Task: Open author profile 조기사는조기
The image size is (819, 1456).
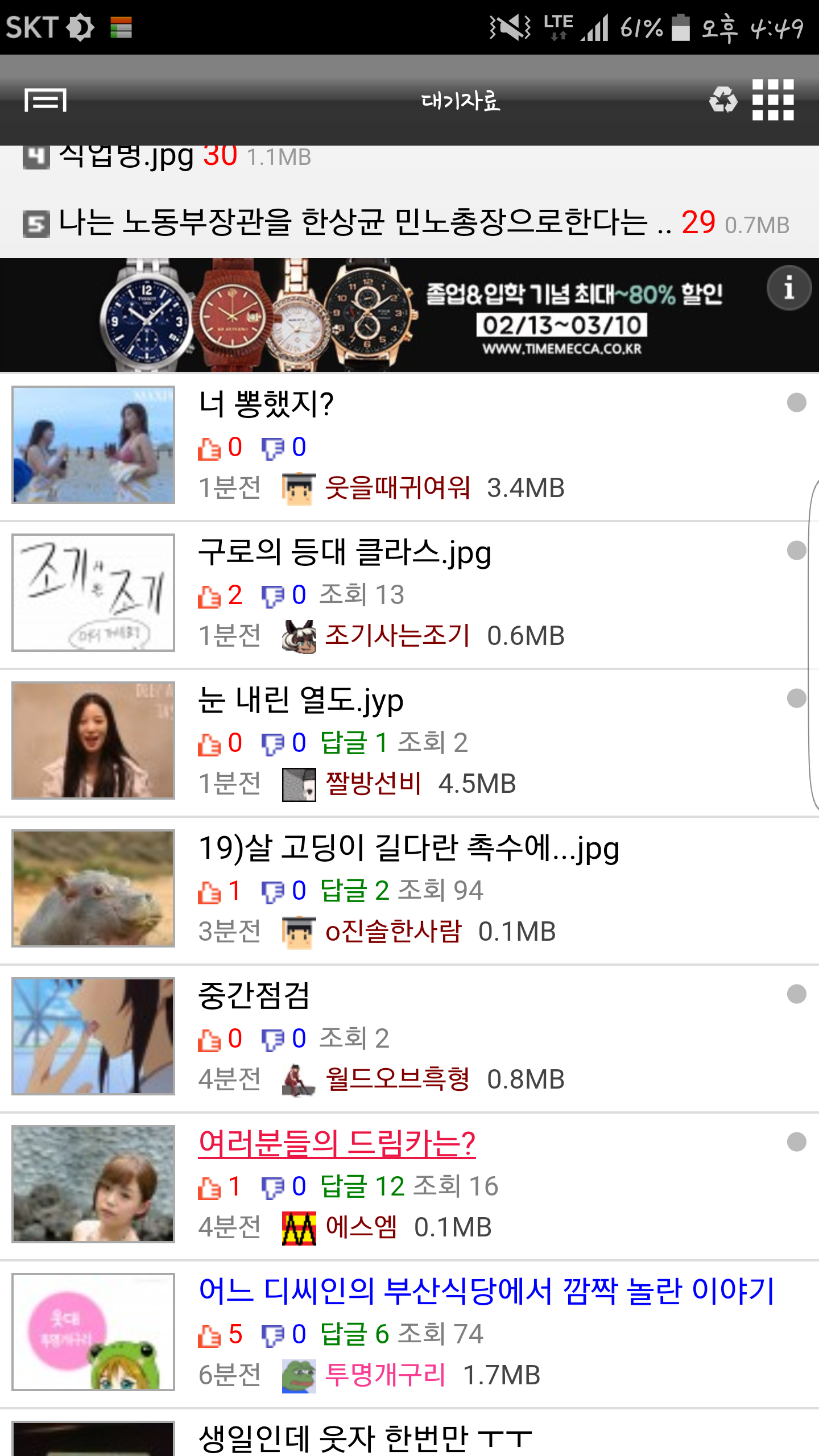Action: 397,636
